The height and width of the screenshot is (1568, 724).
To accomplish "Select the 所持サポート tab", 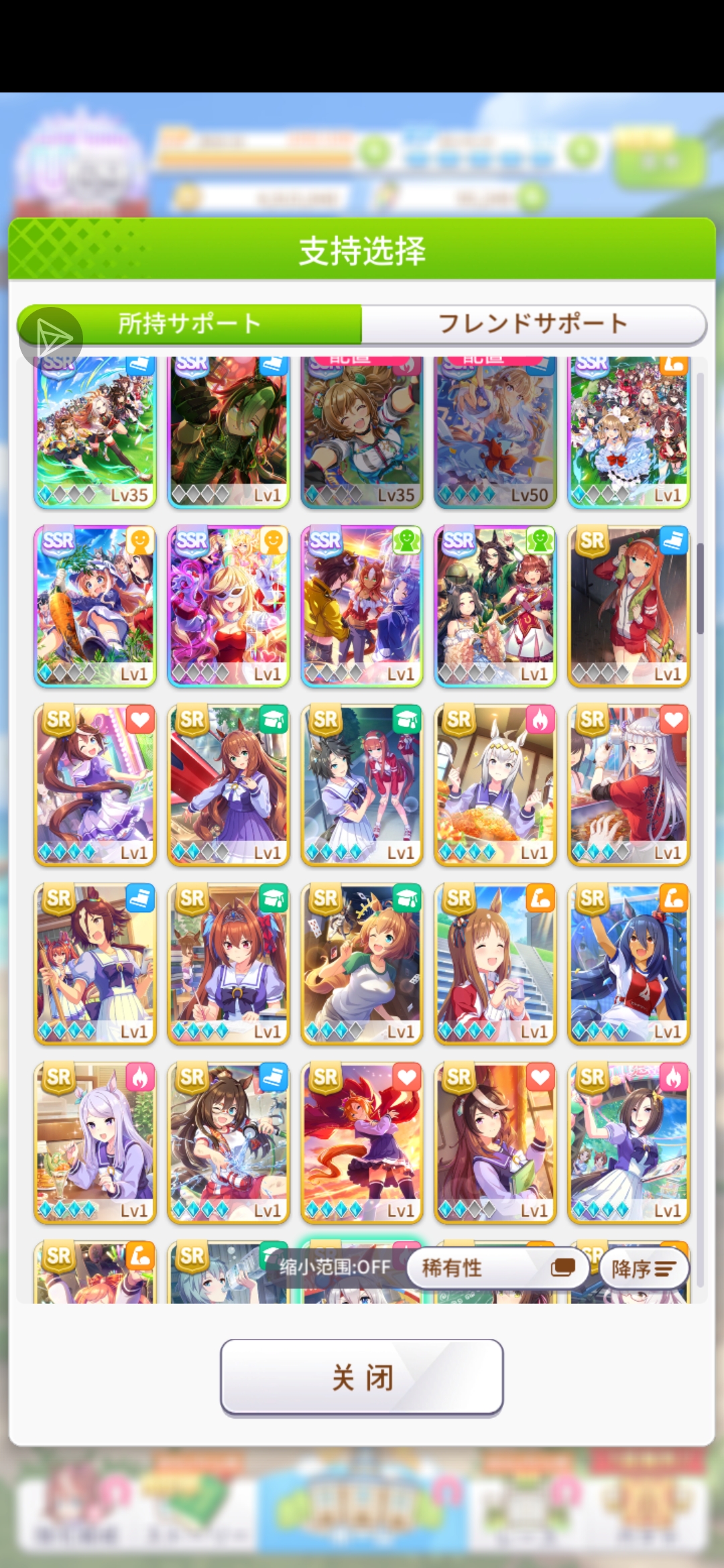I will tap(190, 324).
